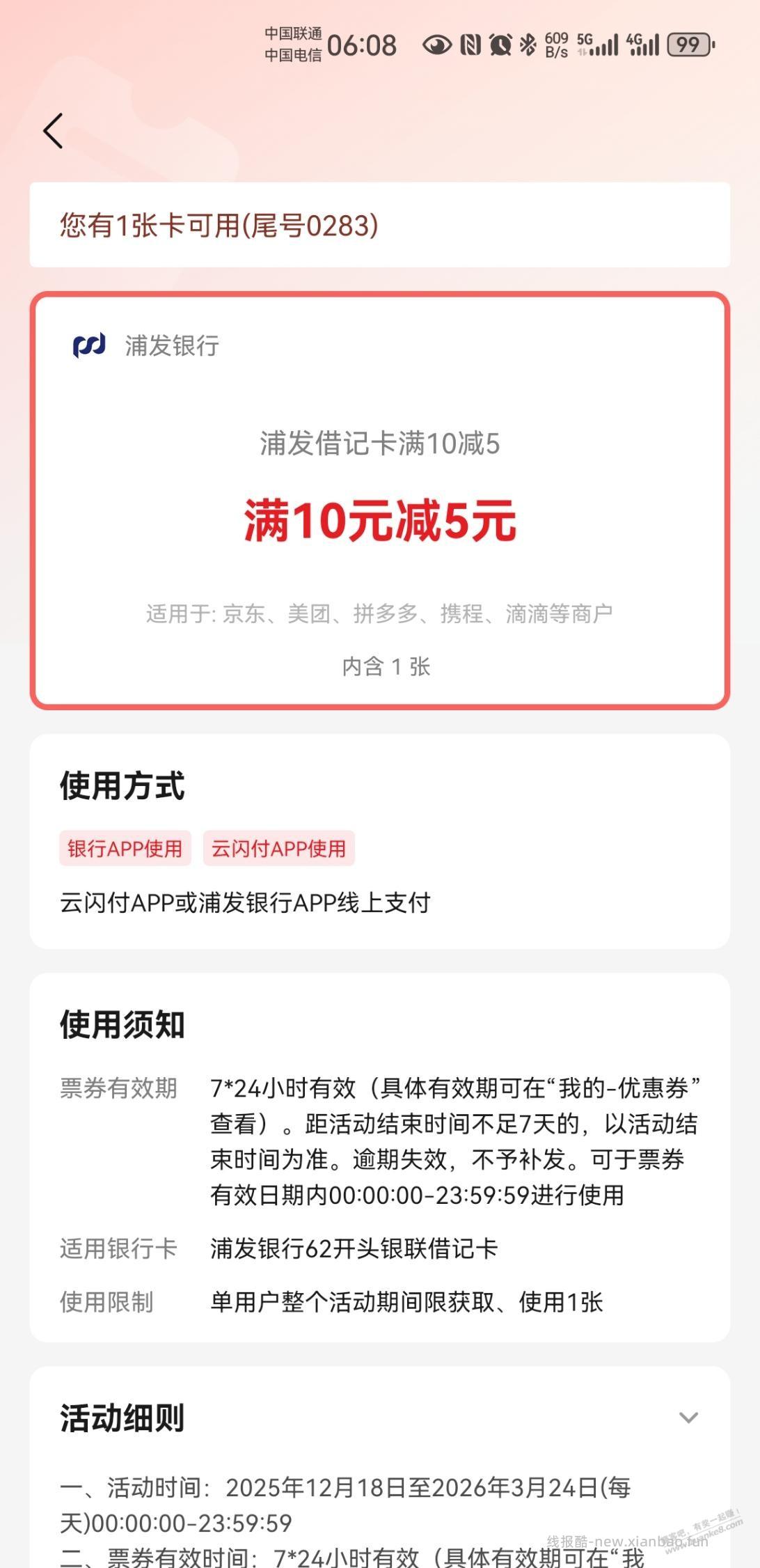Tap the back arrow to return
This screenshot has width=760, height=1568.
(53, 130)
